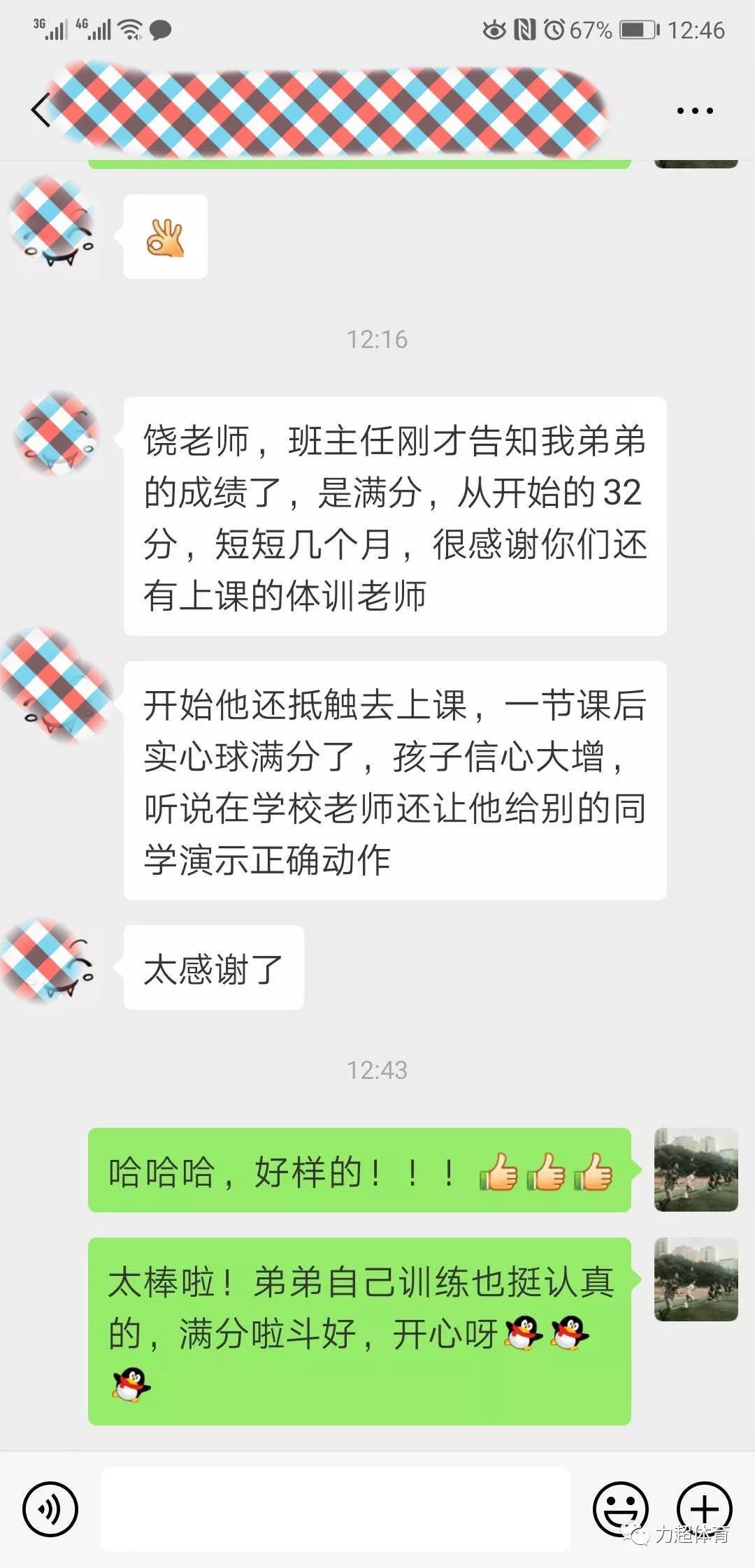This screenshot has height=1568, width=755.
Task: Switch to voice message input
Action: (50, 1509)
